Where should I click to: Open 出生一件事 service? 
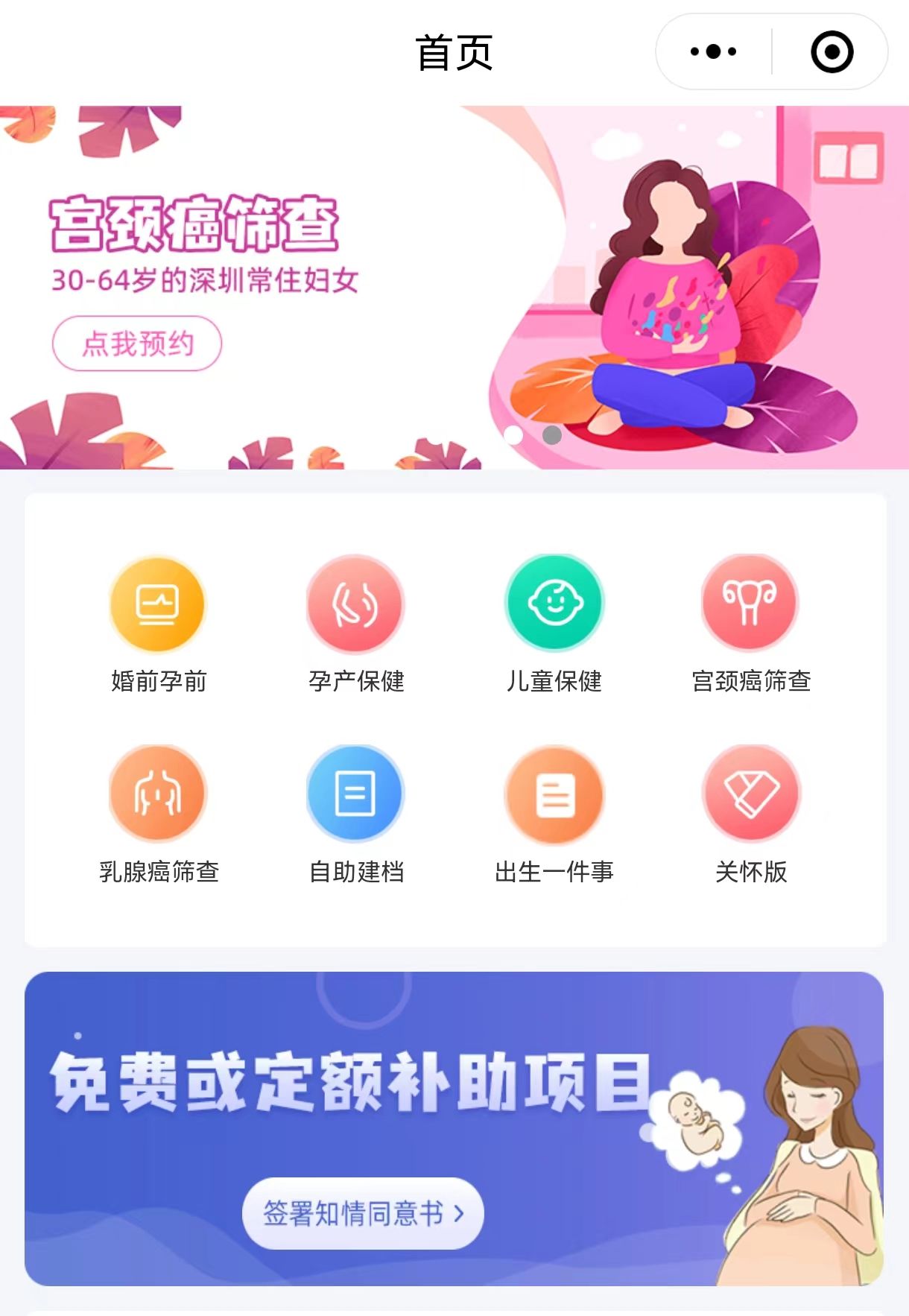(554, 794)
